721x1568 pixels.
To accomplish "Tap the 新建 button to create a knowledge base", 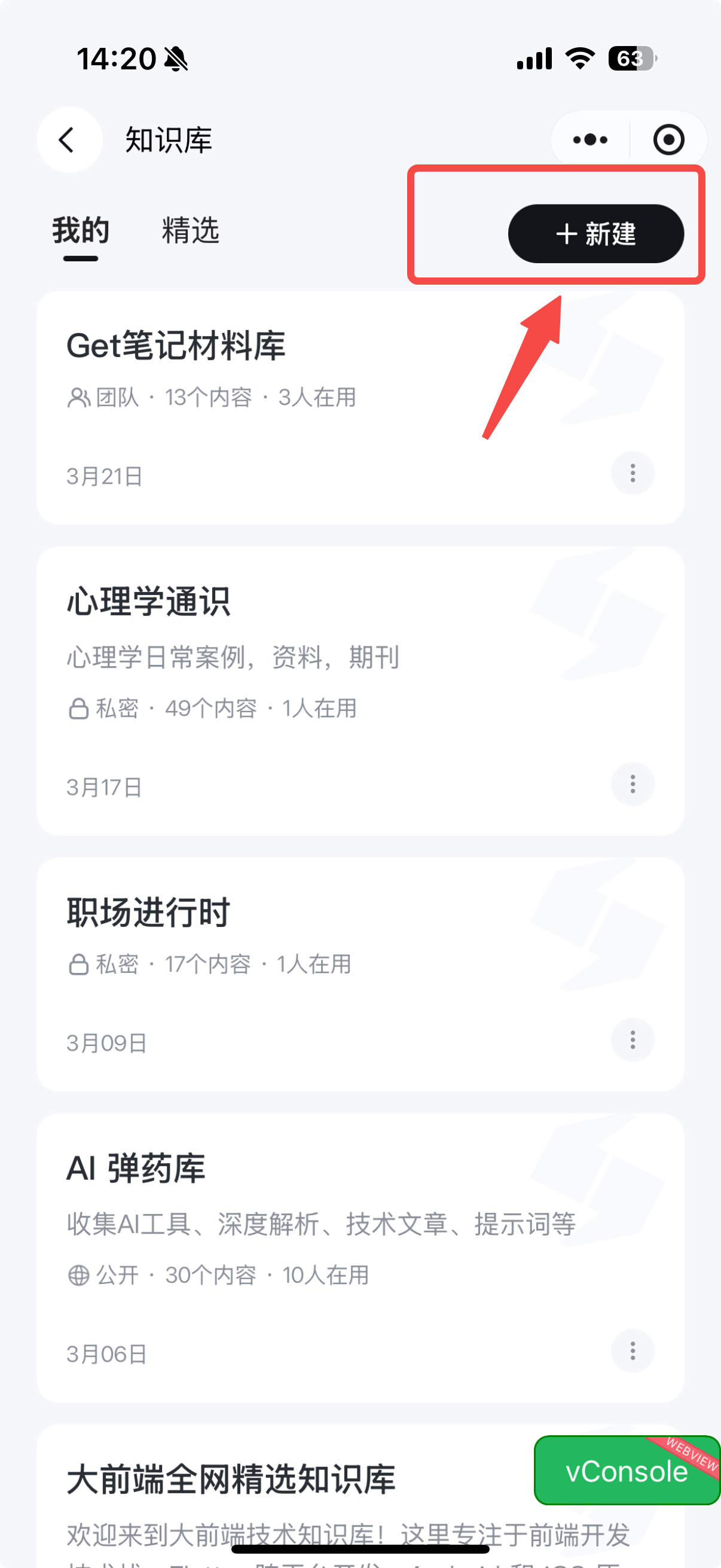I will [595, 234].
